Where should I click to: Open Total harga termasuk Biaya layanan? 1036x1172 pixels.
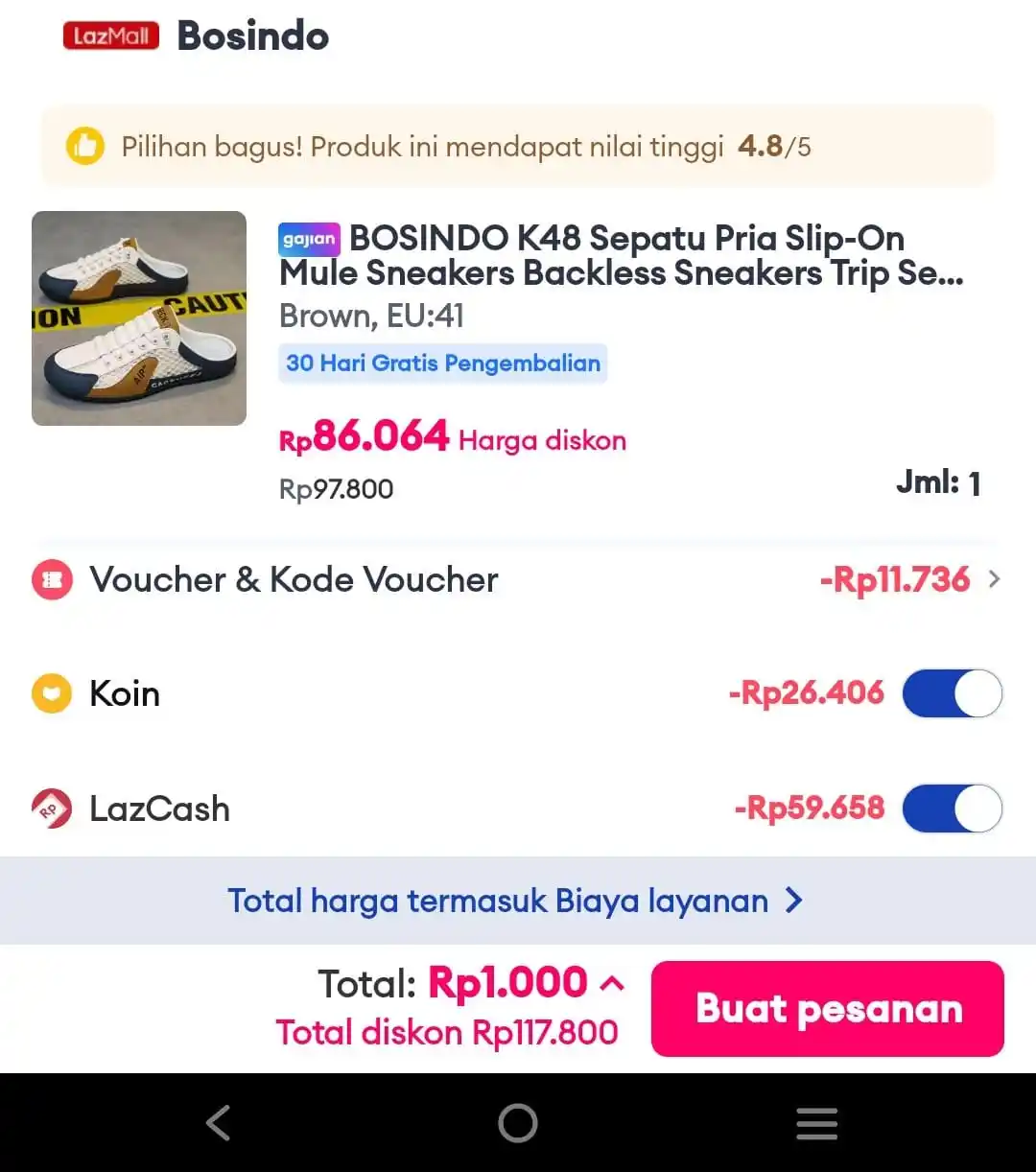click(498, 900)
